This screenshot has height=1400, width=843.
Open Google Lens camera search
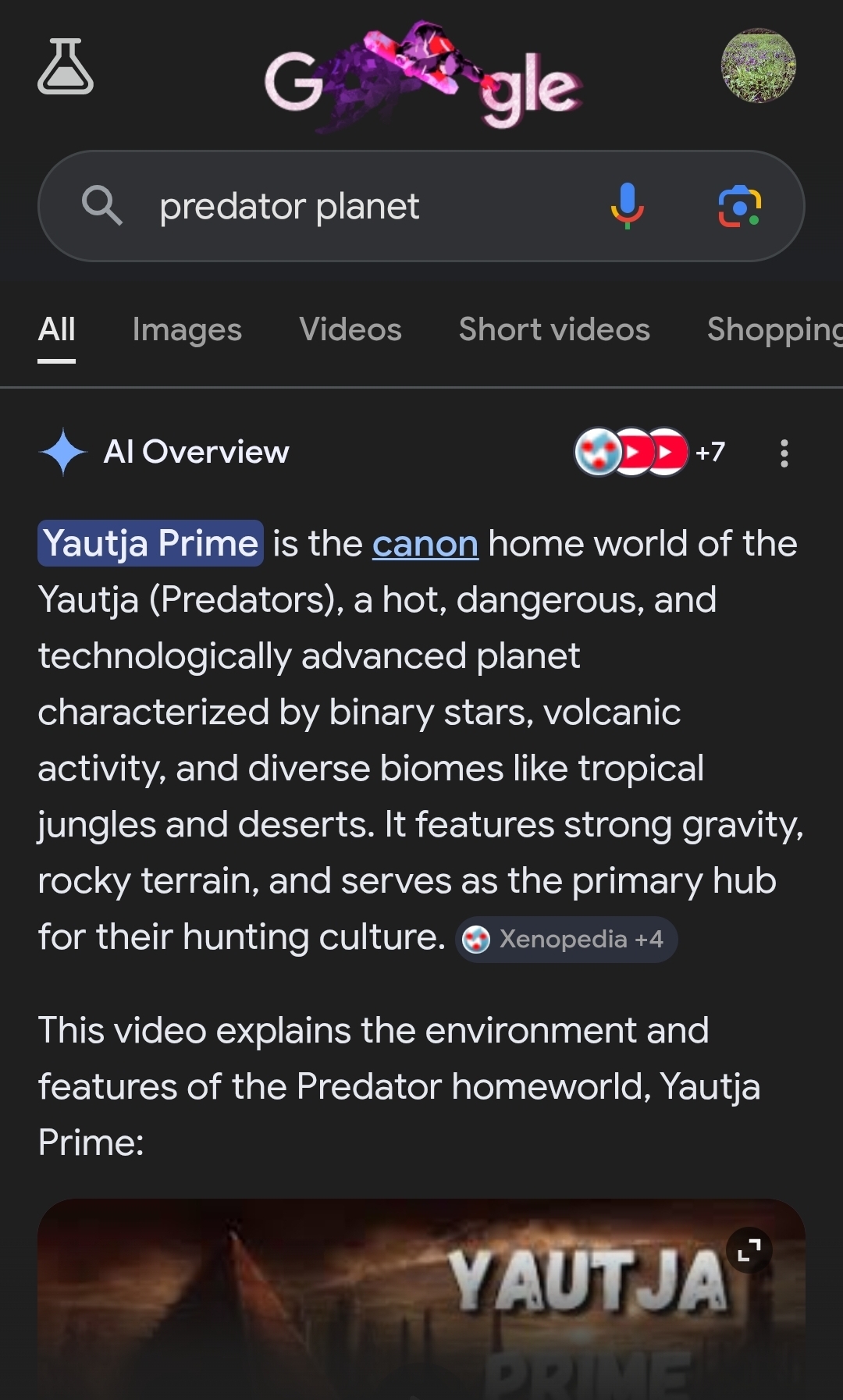click(738, 206)
